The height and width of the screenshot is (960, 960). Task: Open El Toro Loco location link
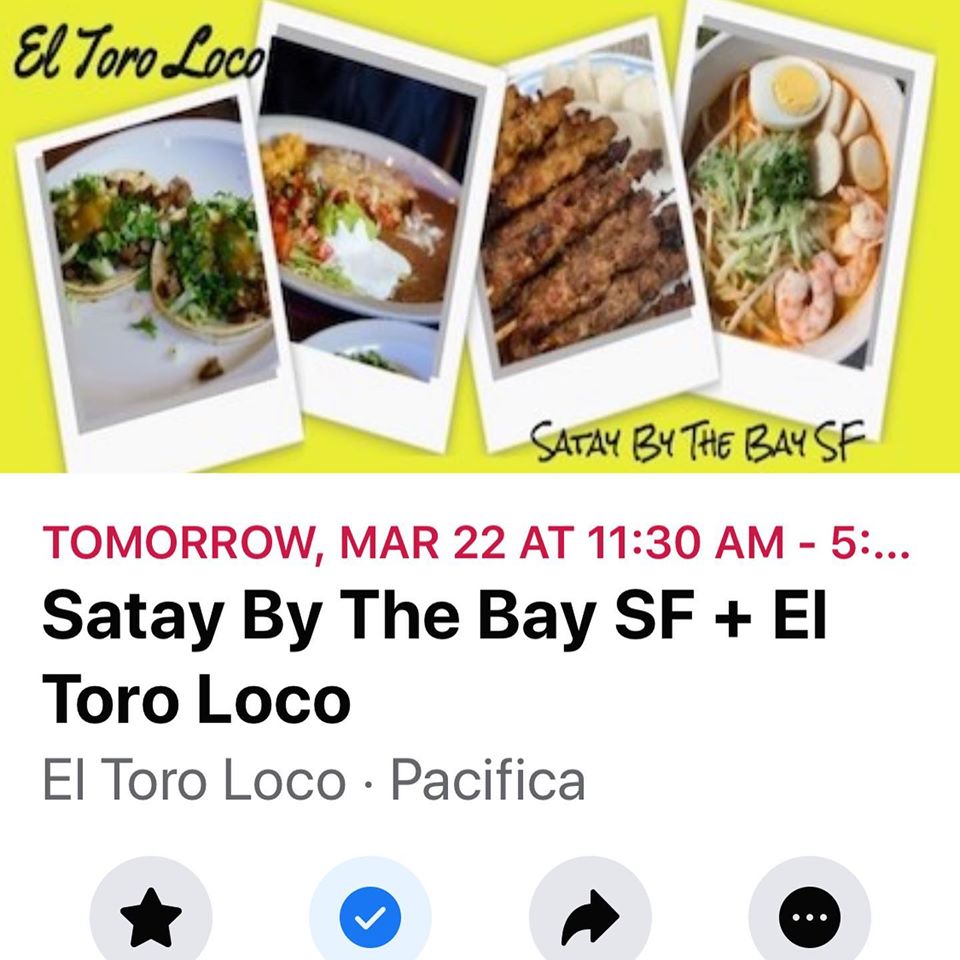tap(193, 782)
